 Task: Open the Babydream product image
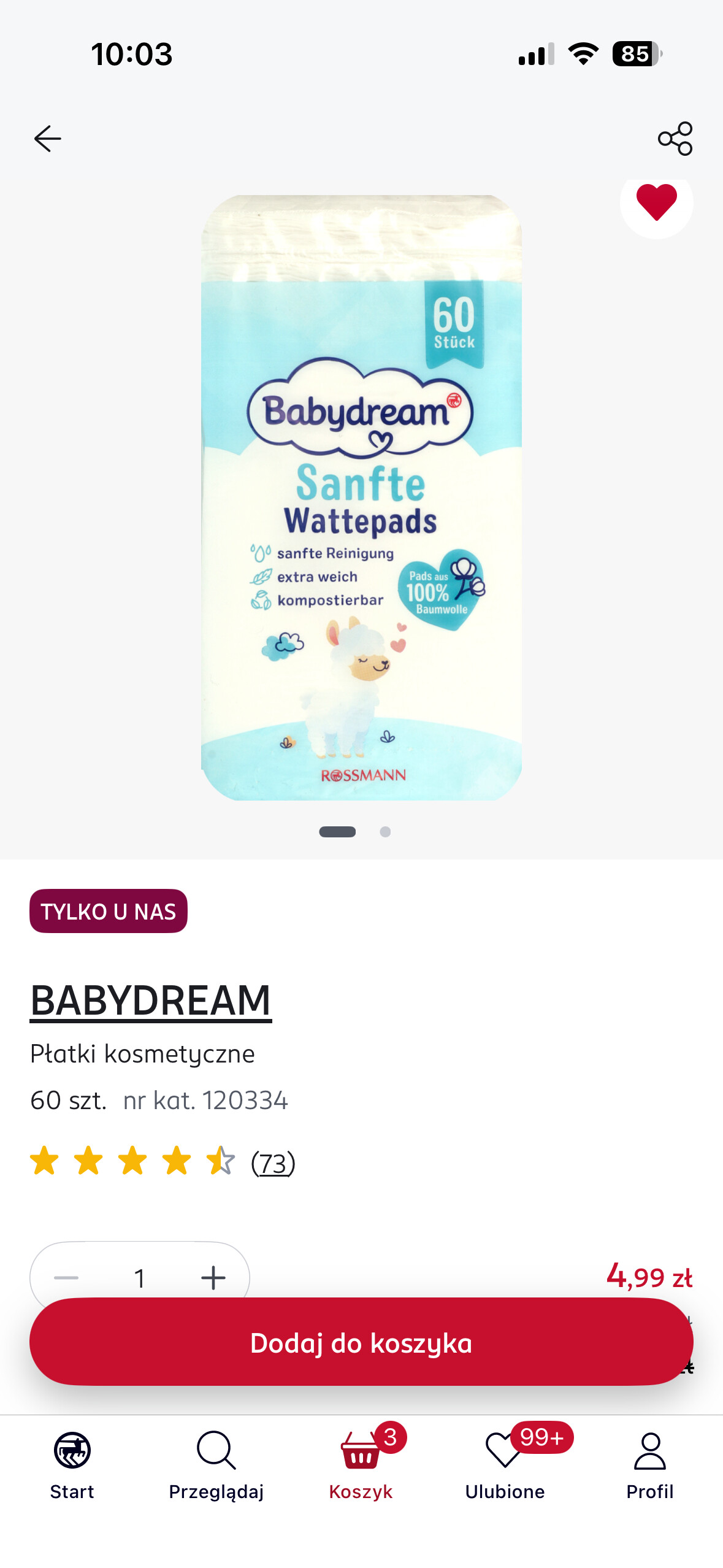(361, 497)
